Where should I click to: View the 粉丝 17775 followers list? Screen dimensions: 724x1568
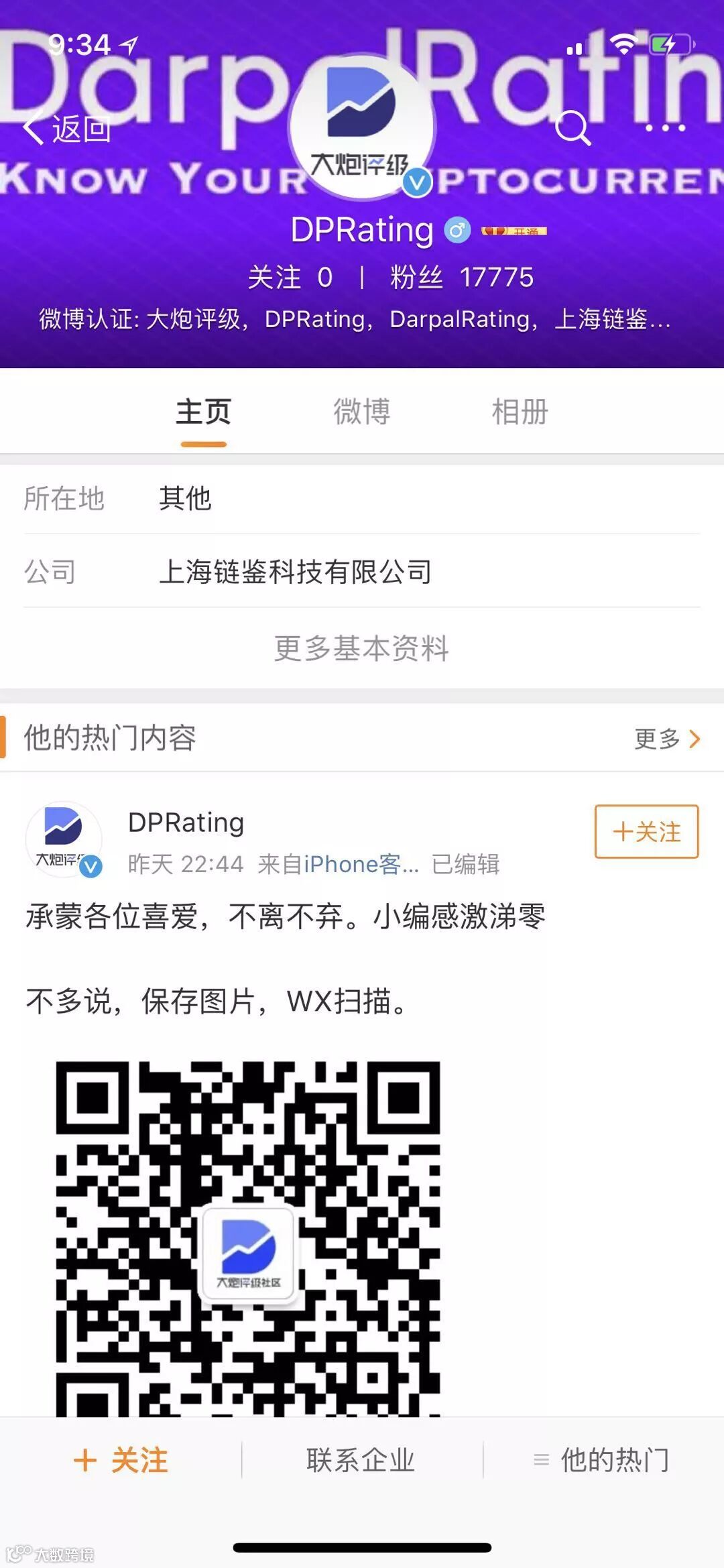pos(462,277)
